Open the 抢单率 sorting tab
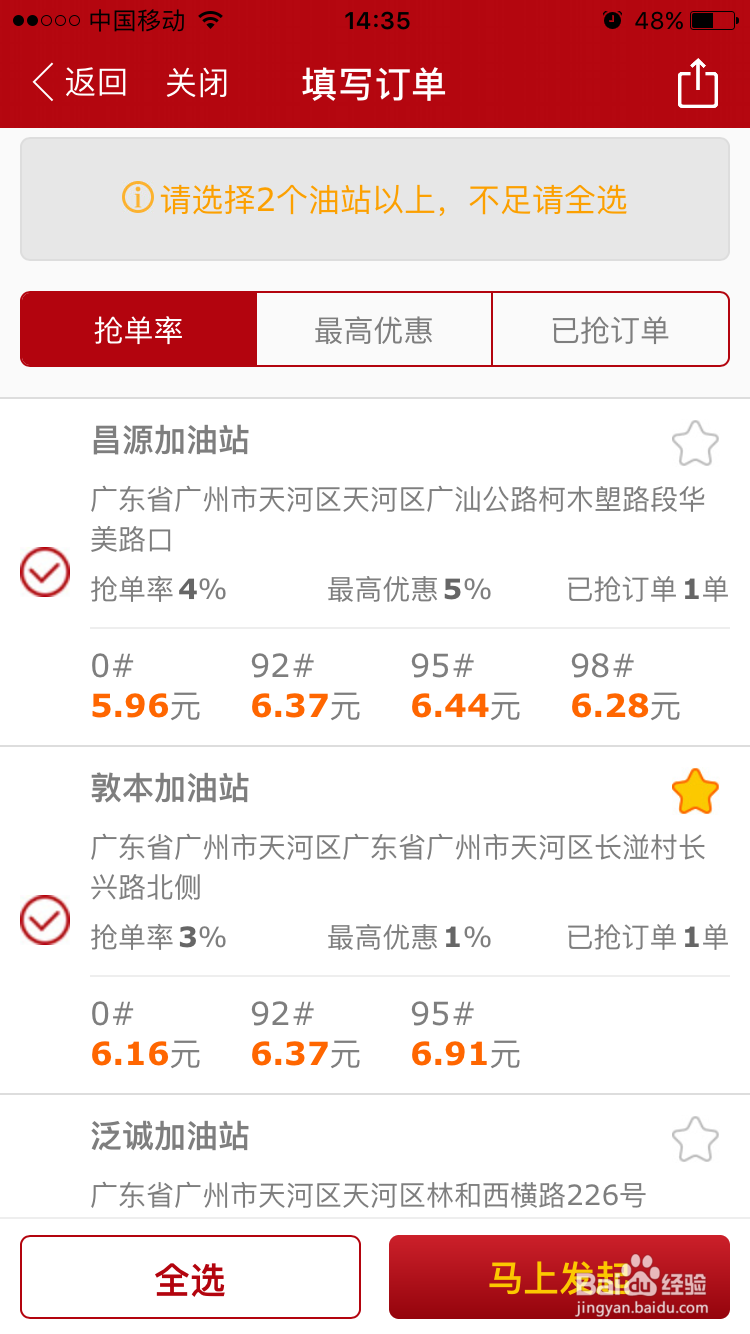The image size is (750, 1334). pyautogui.click(x=138, y=329)
